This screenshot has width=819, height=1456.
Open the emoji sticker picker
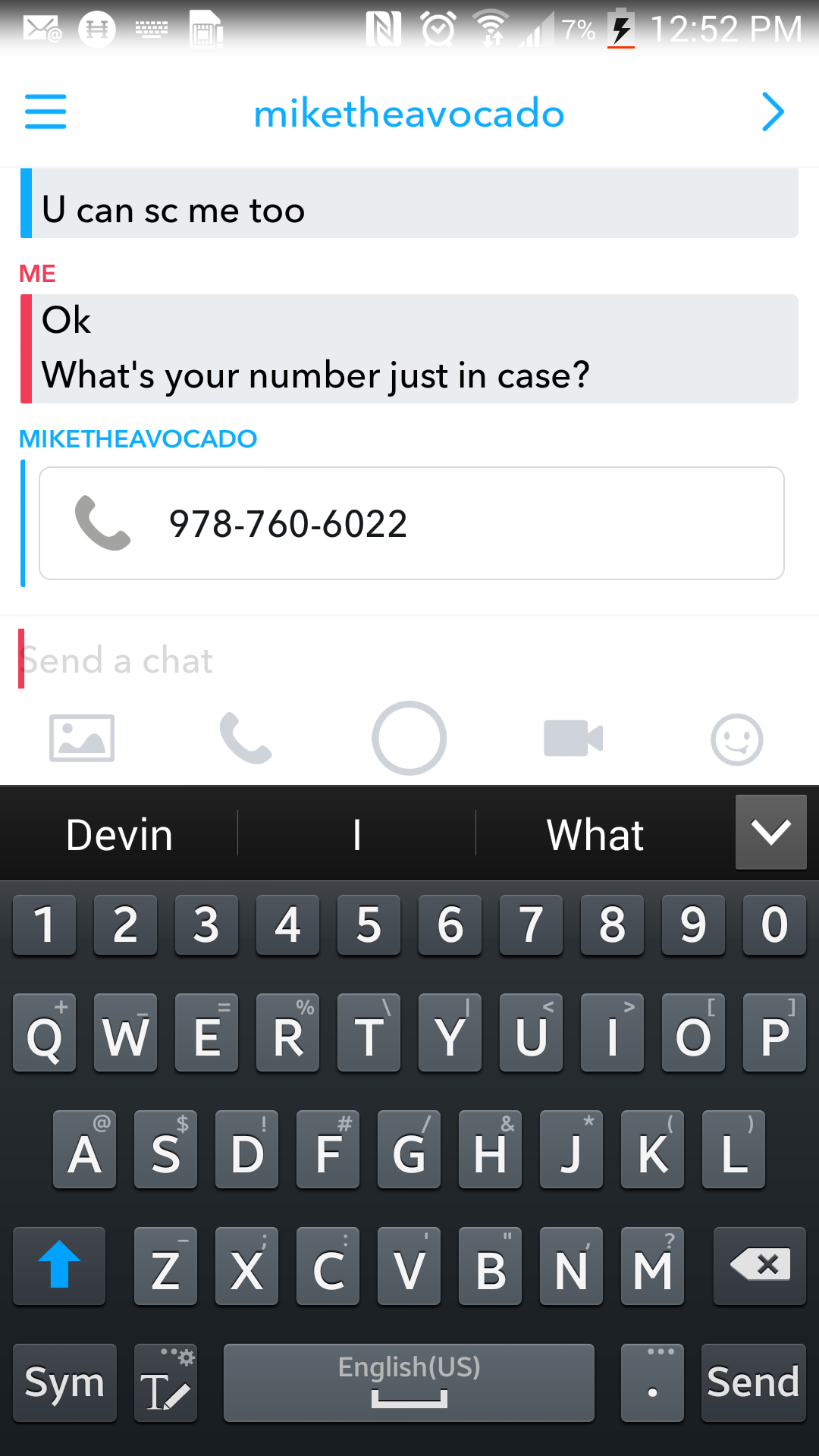pyautogui.click(x=736, y=738)
